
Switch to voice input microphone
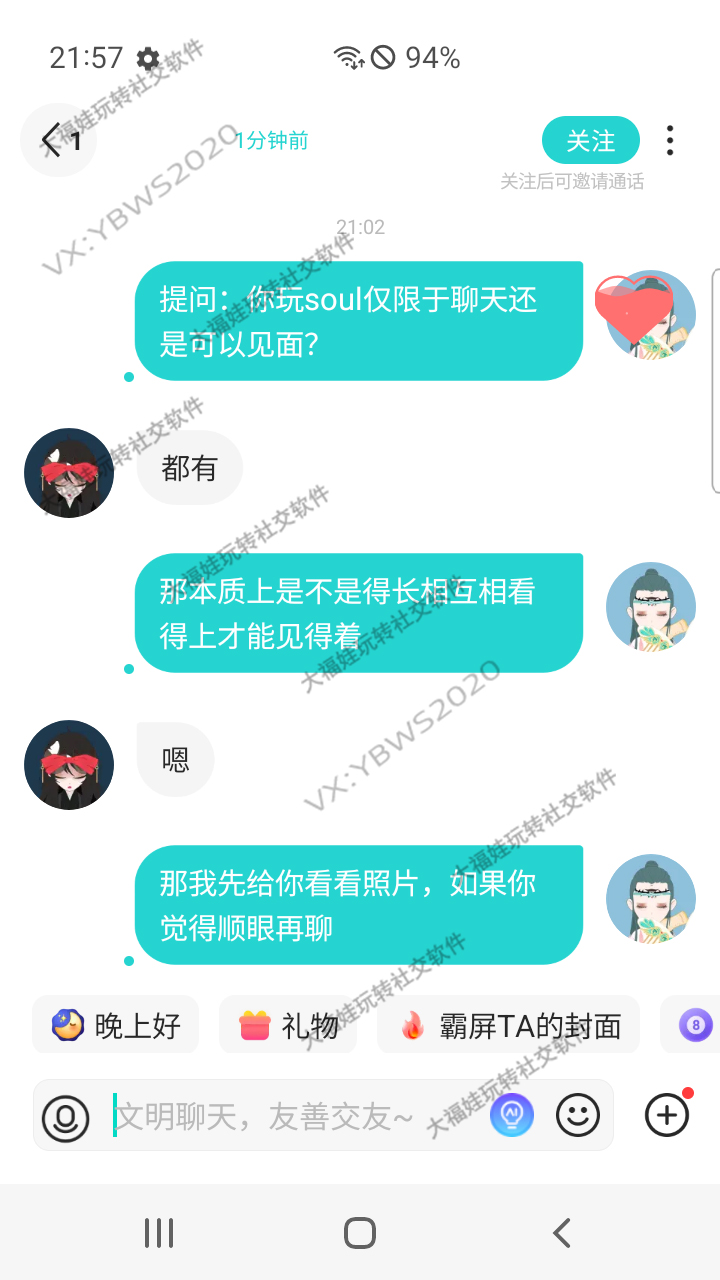click(x=66, y=1116)
